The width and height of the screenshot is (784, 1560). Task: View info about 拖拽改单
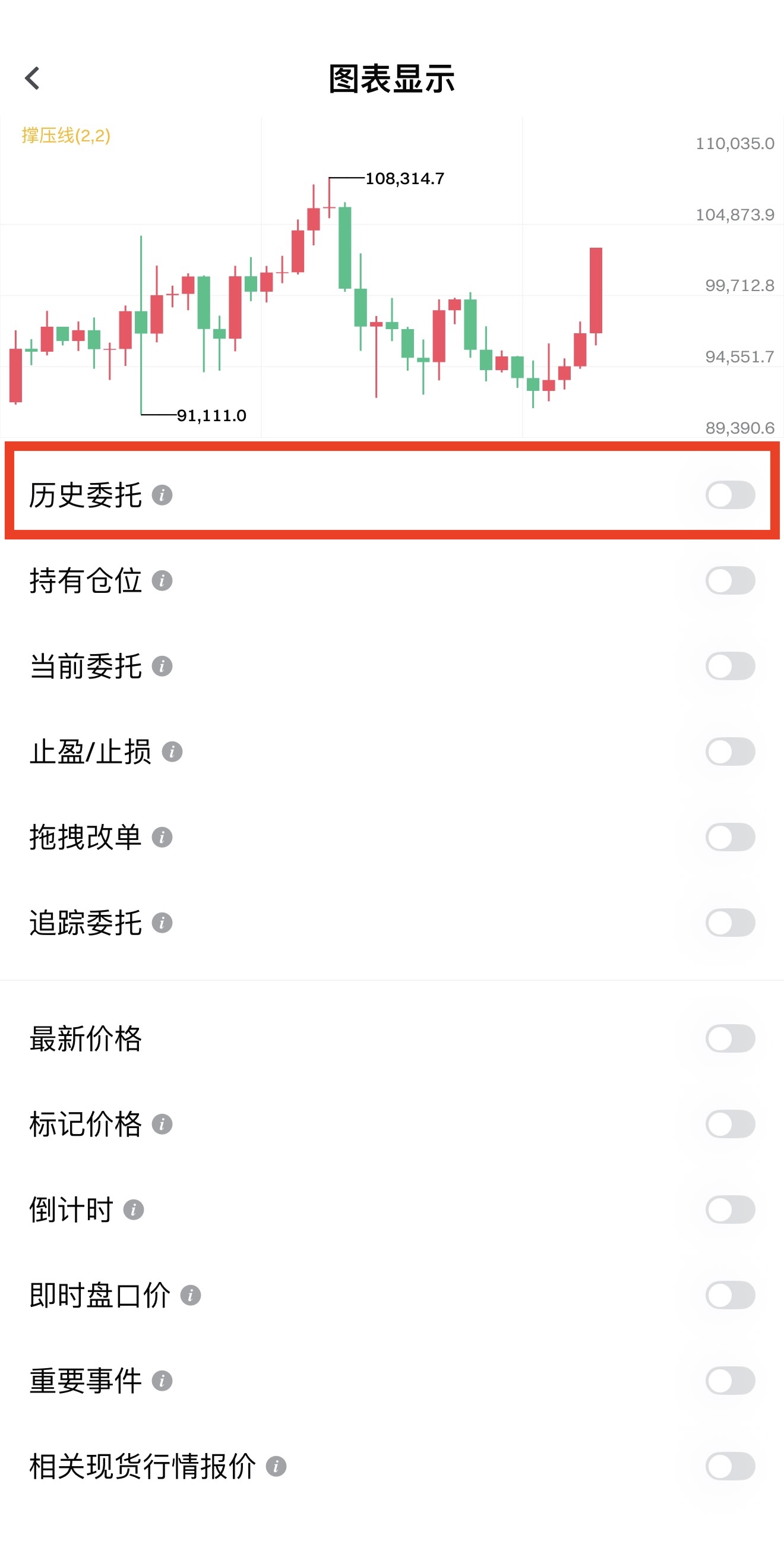click(x=162, y=837)
